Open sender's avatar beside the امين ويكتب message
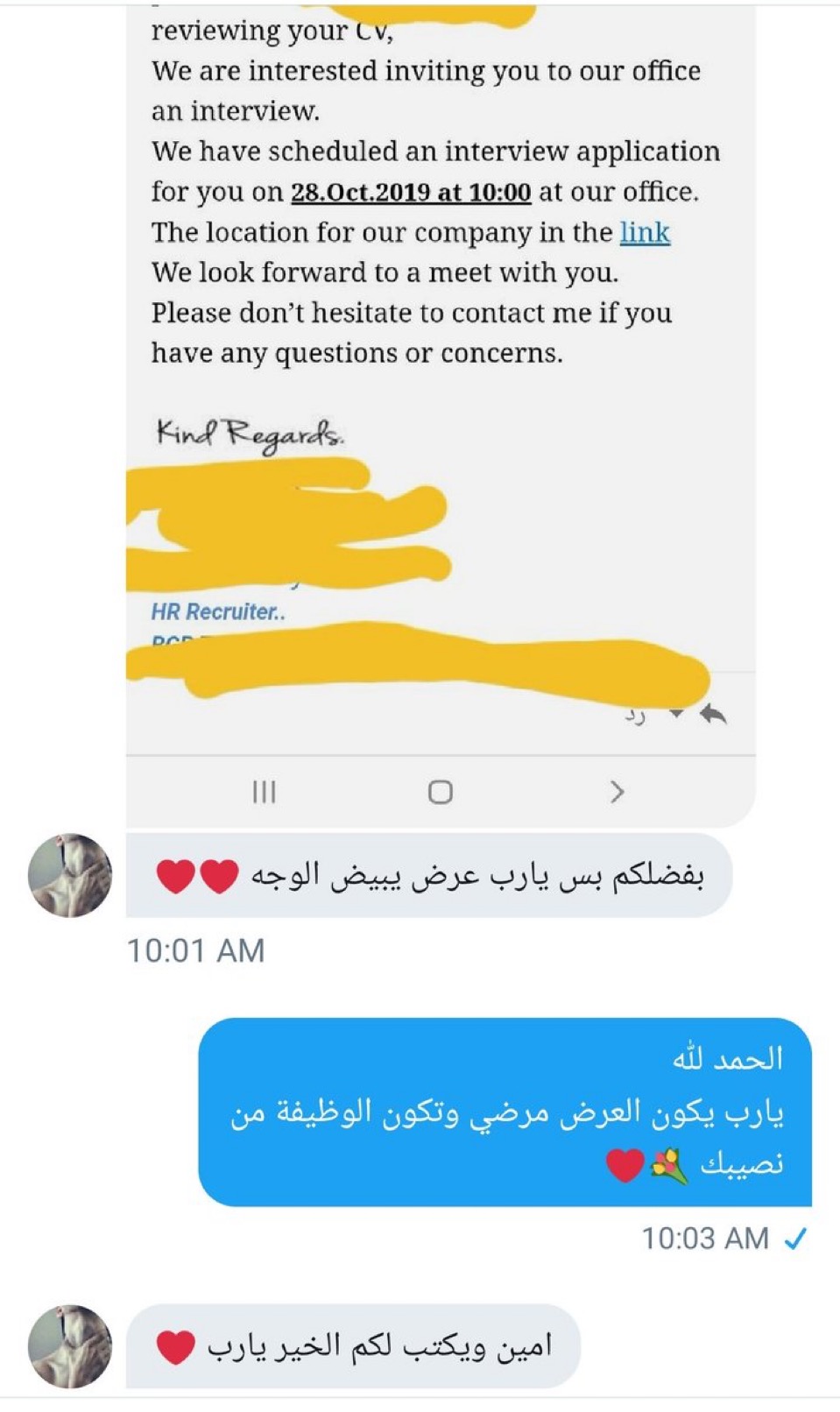 (x=70, y=1346)
